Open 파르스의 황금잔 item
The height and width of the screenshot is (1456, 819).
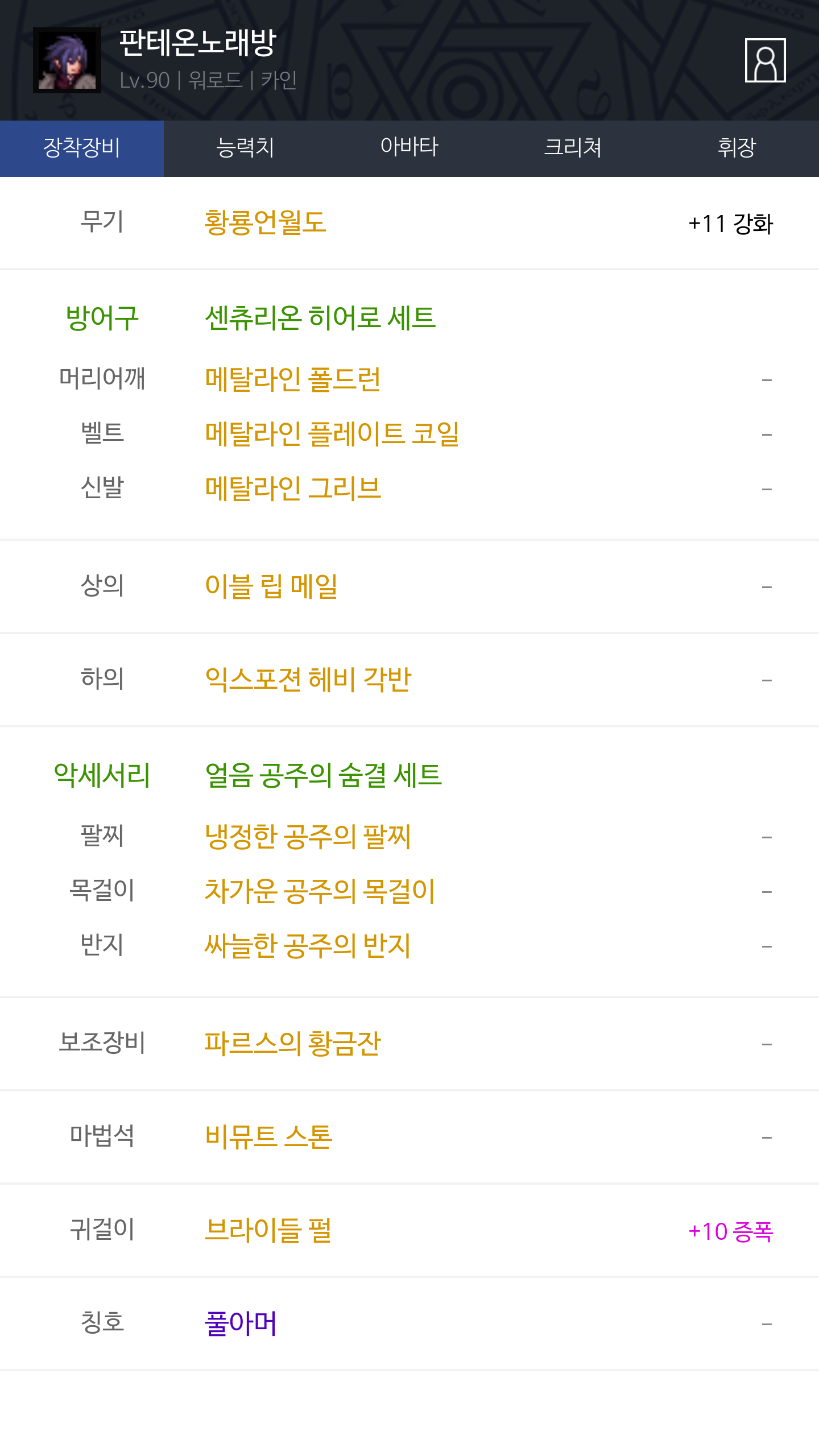[292, 1044]
